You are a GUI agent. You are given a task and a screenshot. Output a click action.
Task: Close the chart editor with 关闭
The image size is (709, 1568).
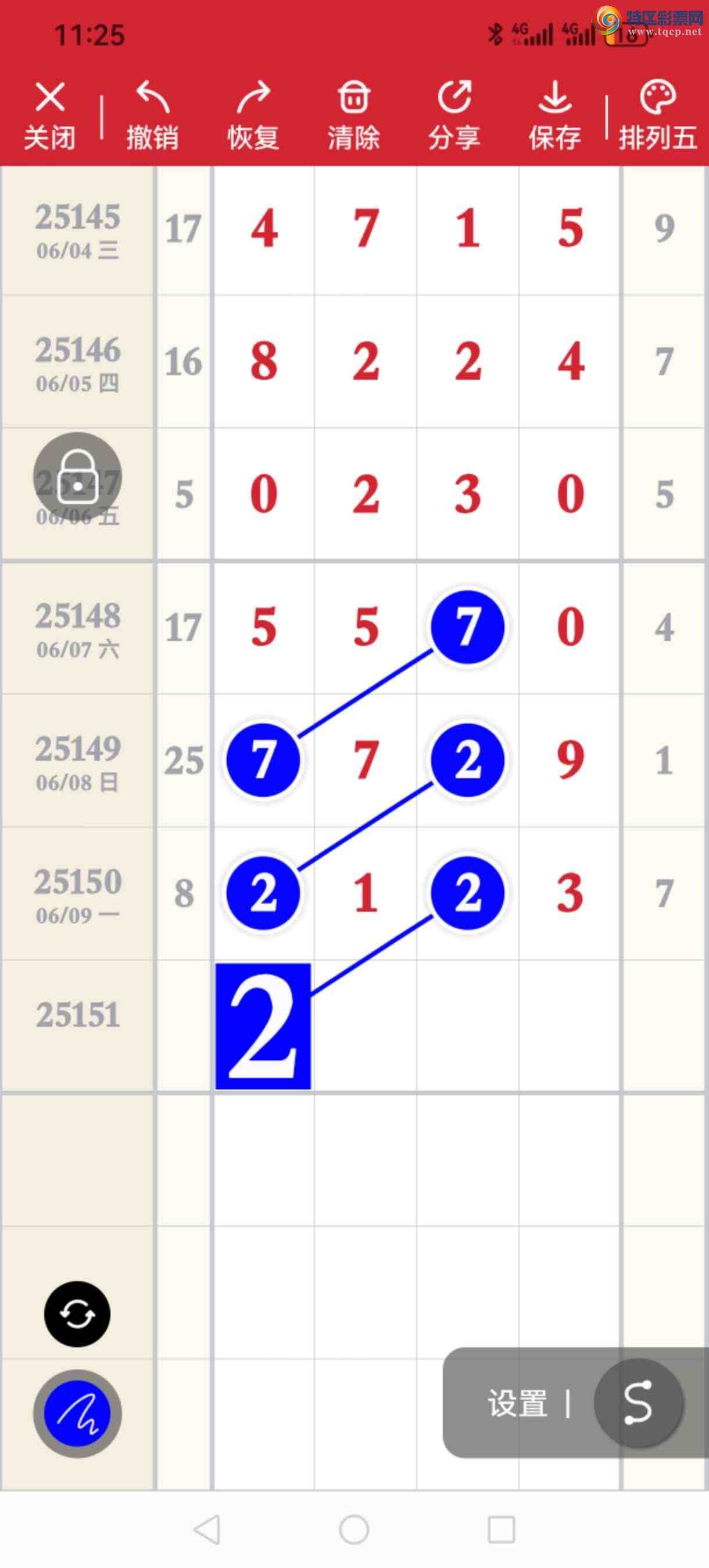50,116
